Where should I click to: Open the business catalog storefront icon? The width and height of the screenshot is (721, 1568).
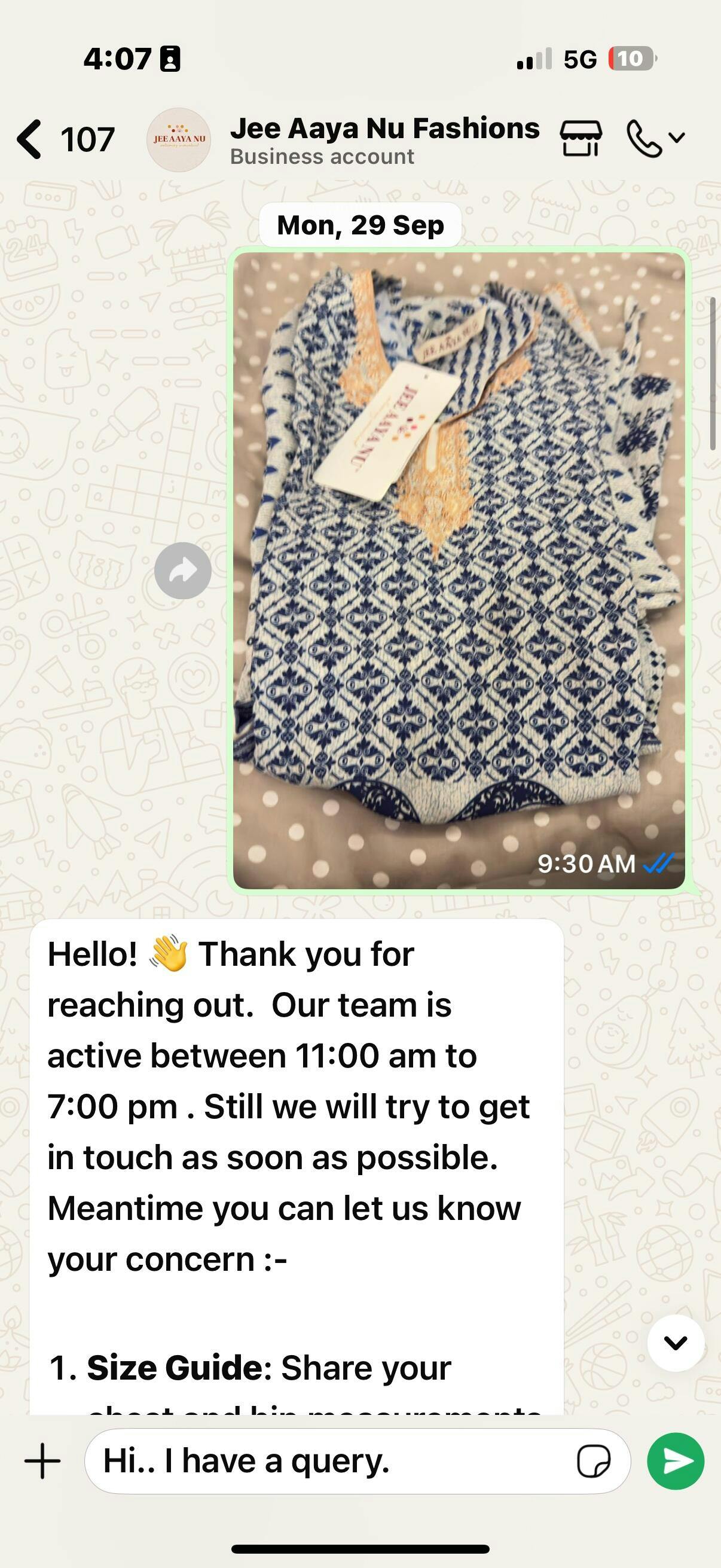(581, 139)
